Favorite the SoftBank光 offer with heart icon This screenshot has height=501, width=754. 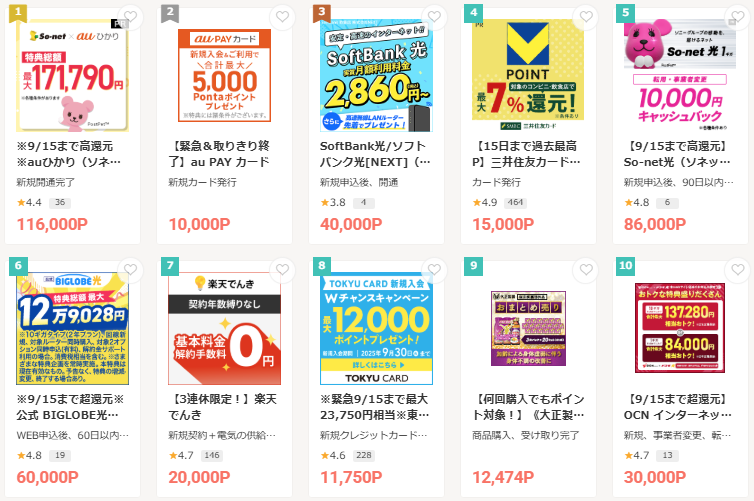(433, 17)
